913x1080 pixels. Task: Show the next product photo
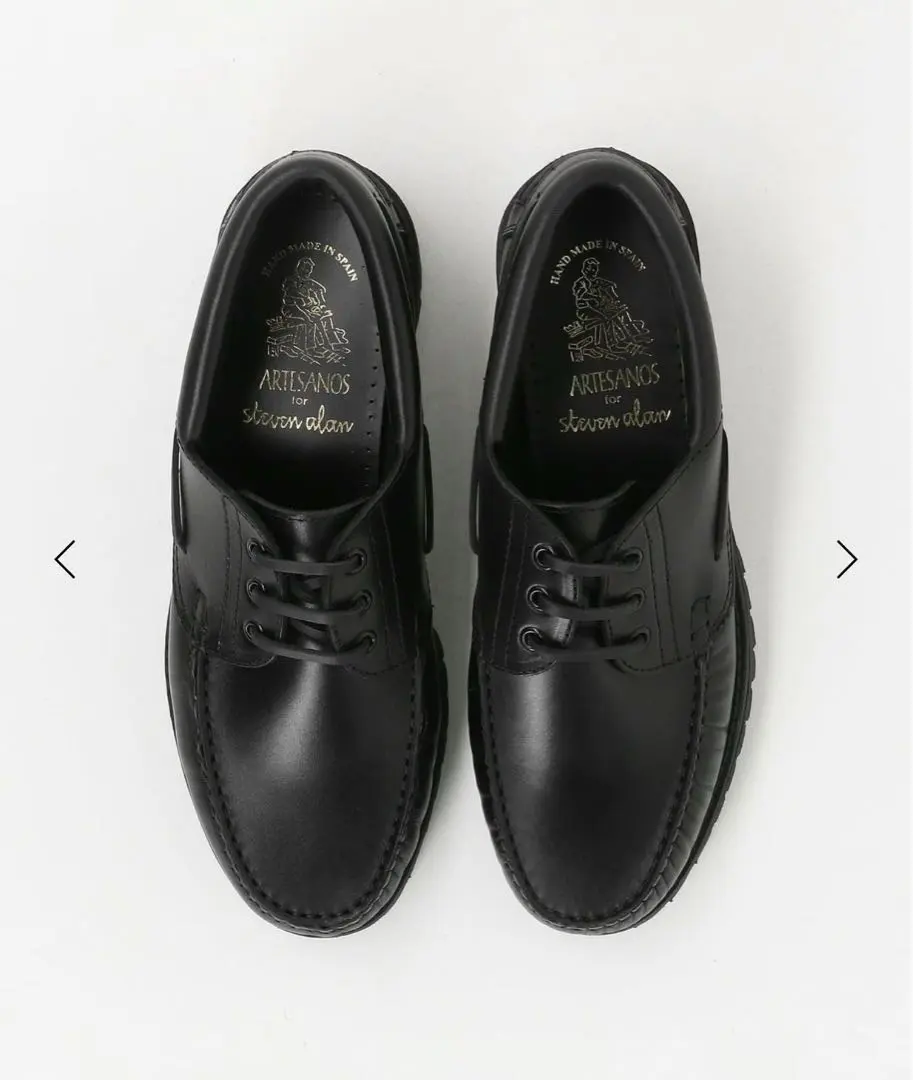tap(846, 559)
